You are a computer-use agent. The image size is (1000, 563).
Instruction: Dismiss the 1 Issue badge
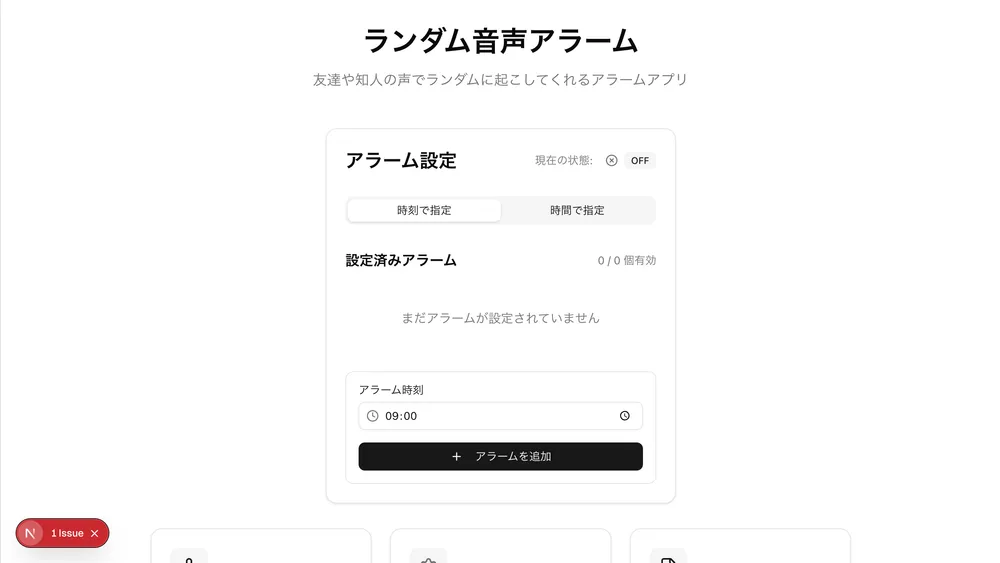pos(95,533)
